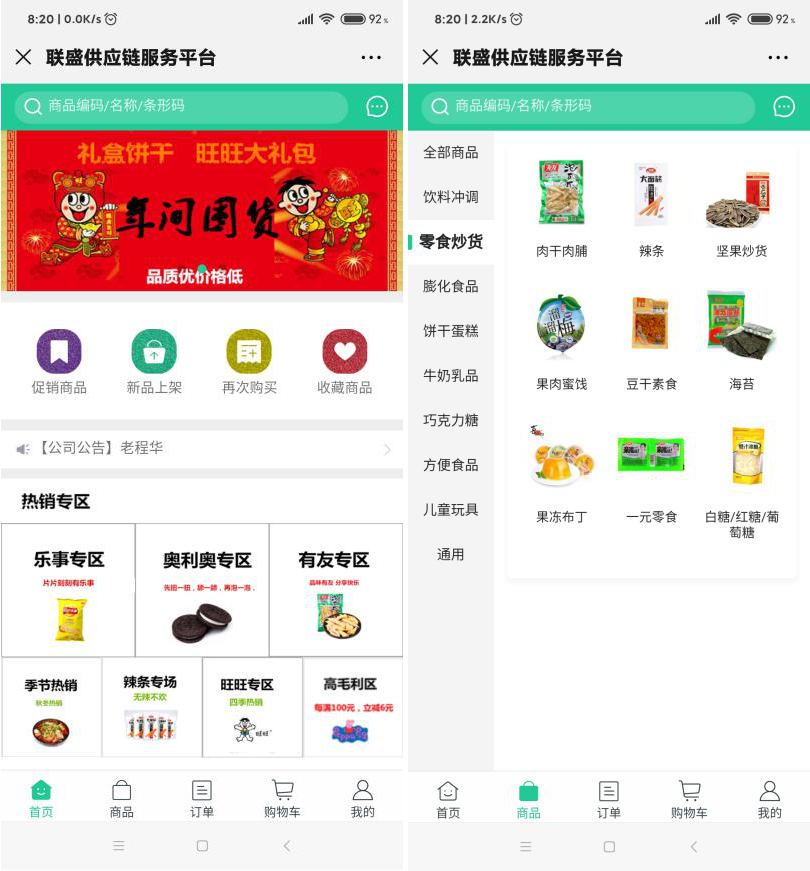The height and width of the screenshot is (871, 810).
Task: Open the 公司公告 announcement row
Action: [202, 448]
